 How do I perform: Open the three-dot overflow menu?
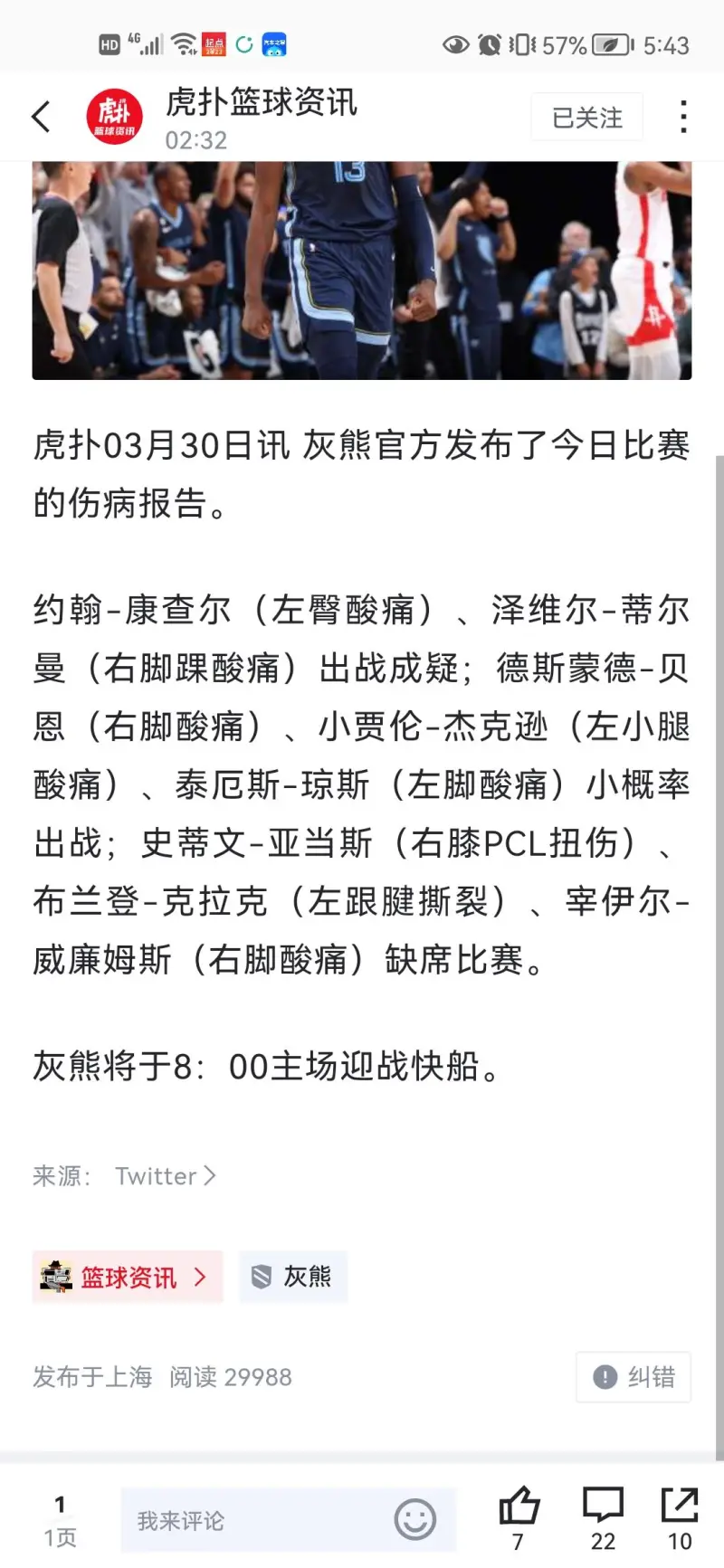coord(683,117)
